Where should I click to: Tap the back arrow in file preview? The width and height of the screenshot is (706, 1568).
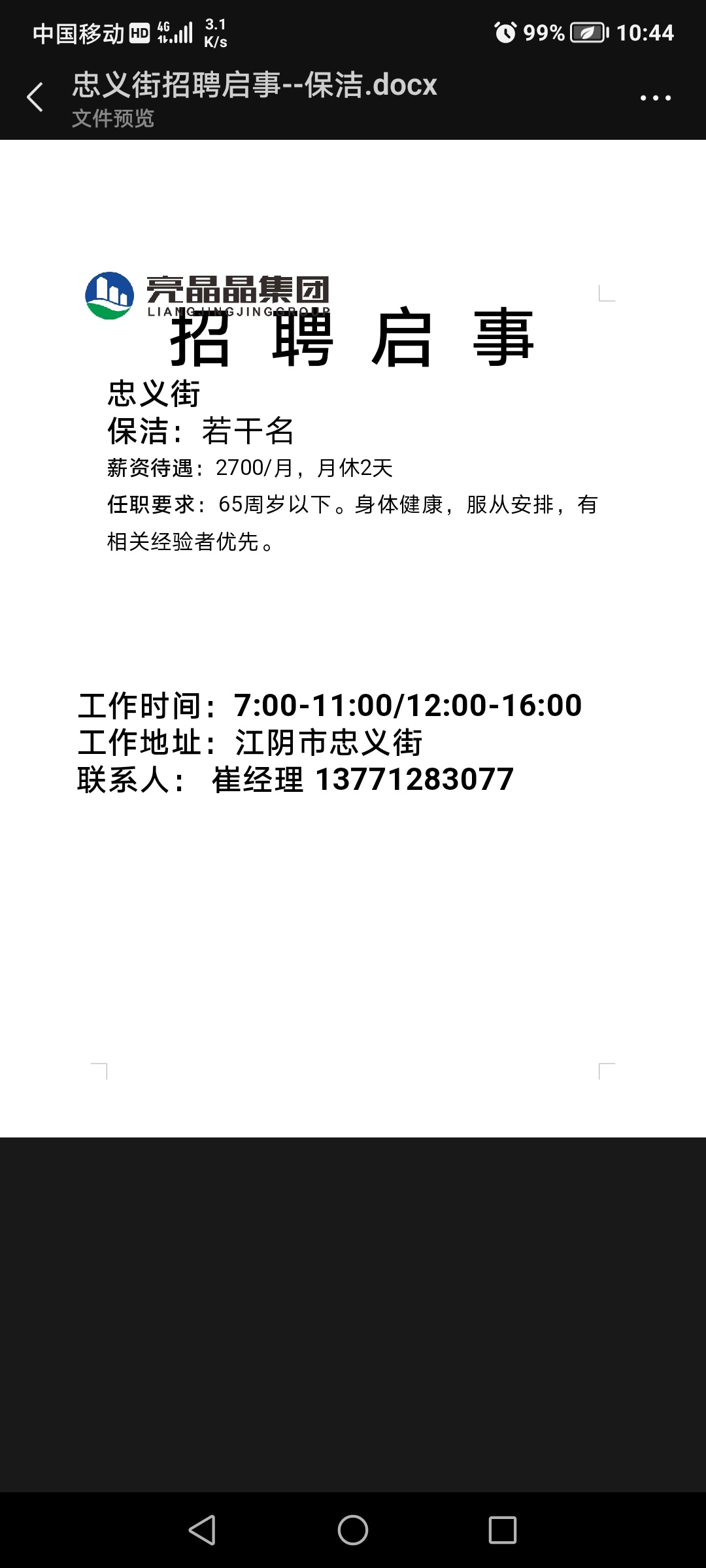(x=35, y=98)
